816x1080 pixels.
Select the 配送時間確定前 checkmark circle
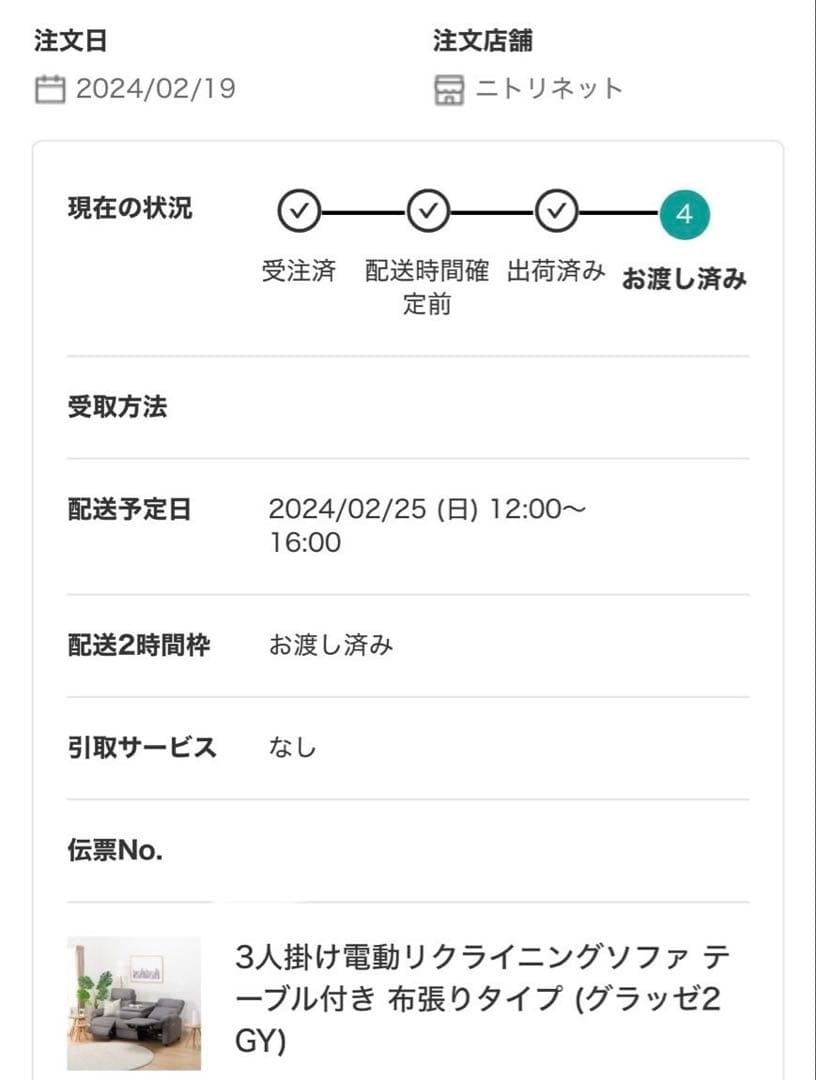pyautogui.click(x=430, y=210)
